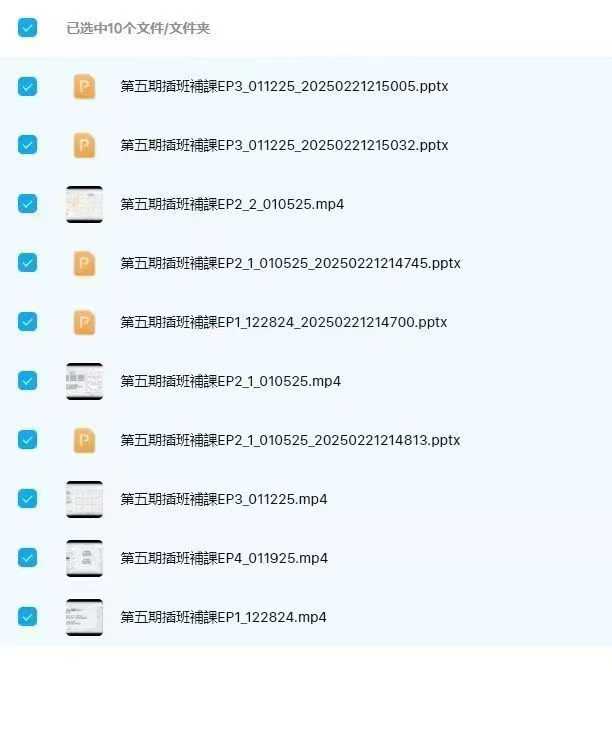Open the EP1_122824.mp4 video file row

point(224,617)
